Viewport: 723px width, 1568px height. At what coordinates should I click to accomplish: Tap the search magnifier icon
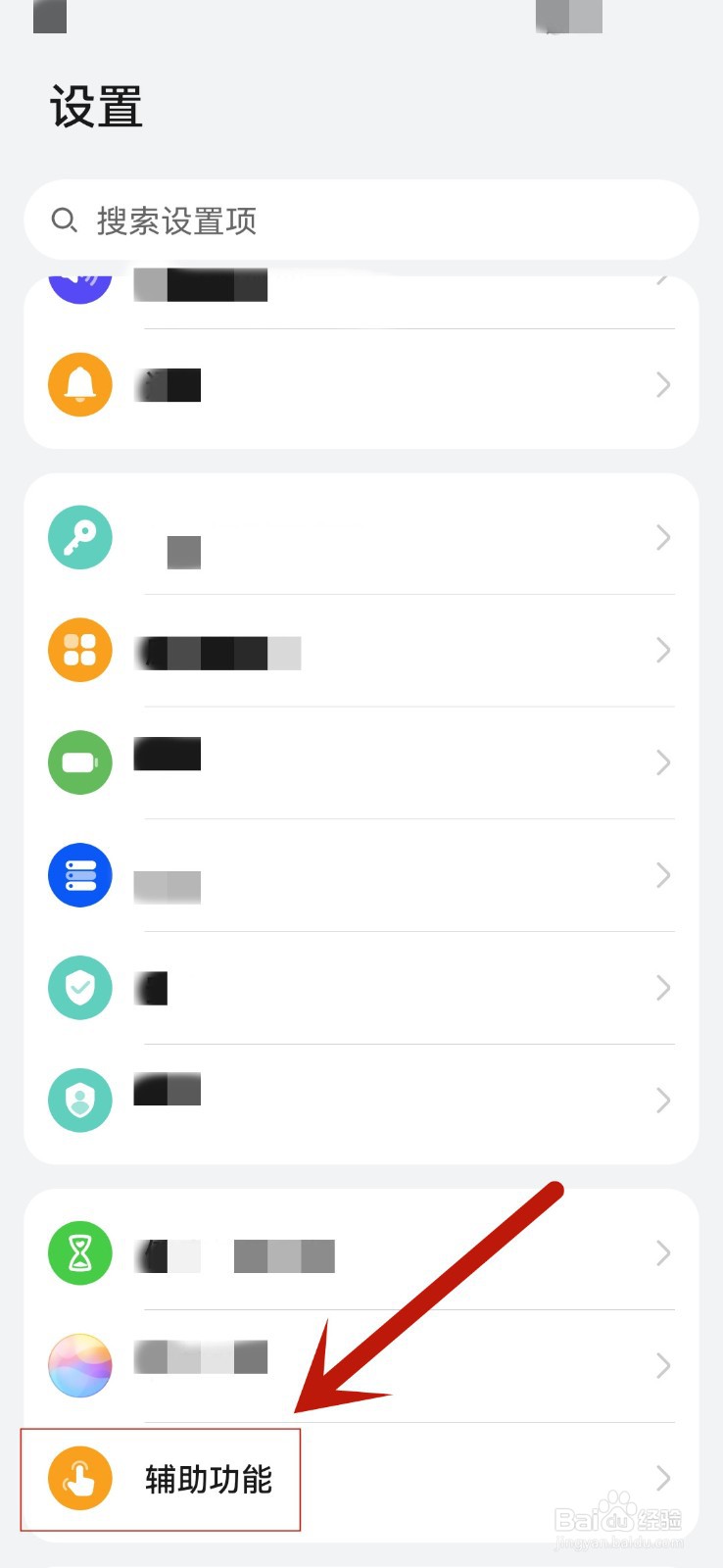65,220
